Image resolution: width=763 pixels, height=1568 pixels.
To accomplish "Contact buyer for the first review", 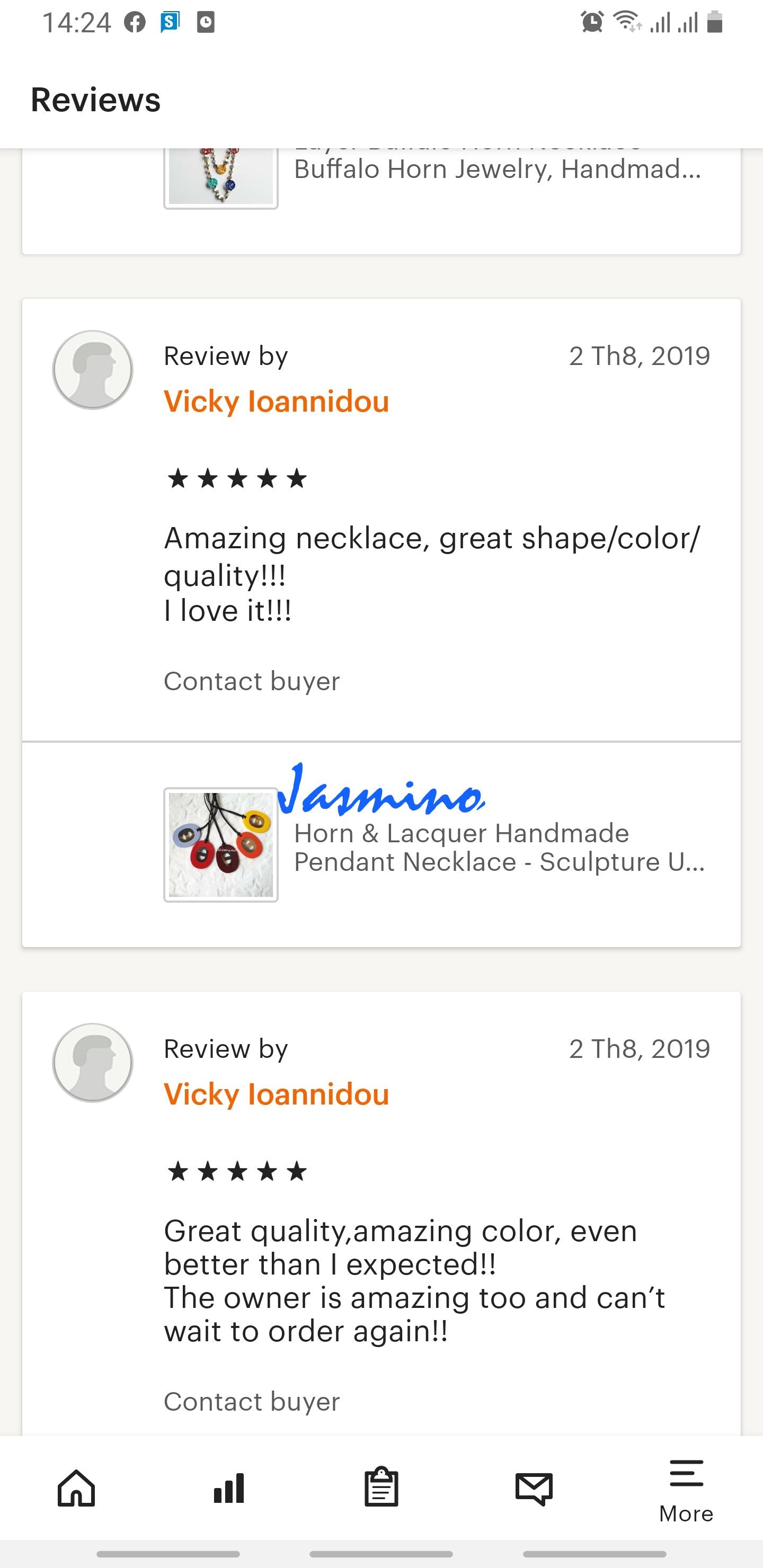I will 252,681.
